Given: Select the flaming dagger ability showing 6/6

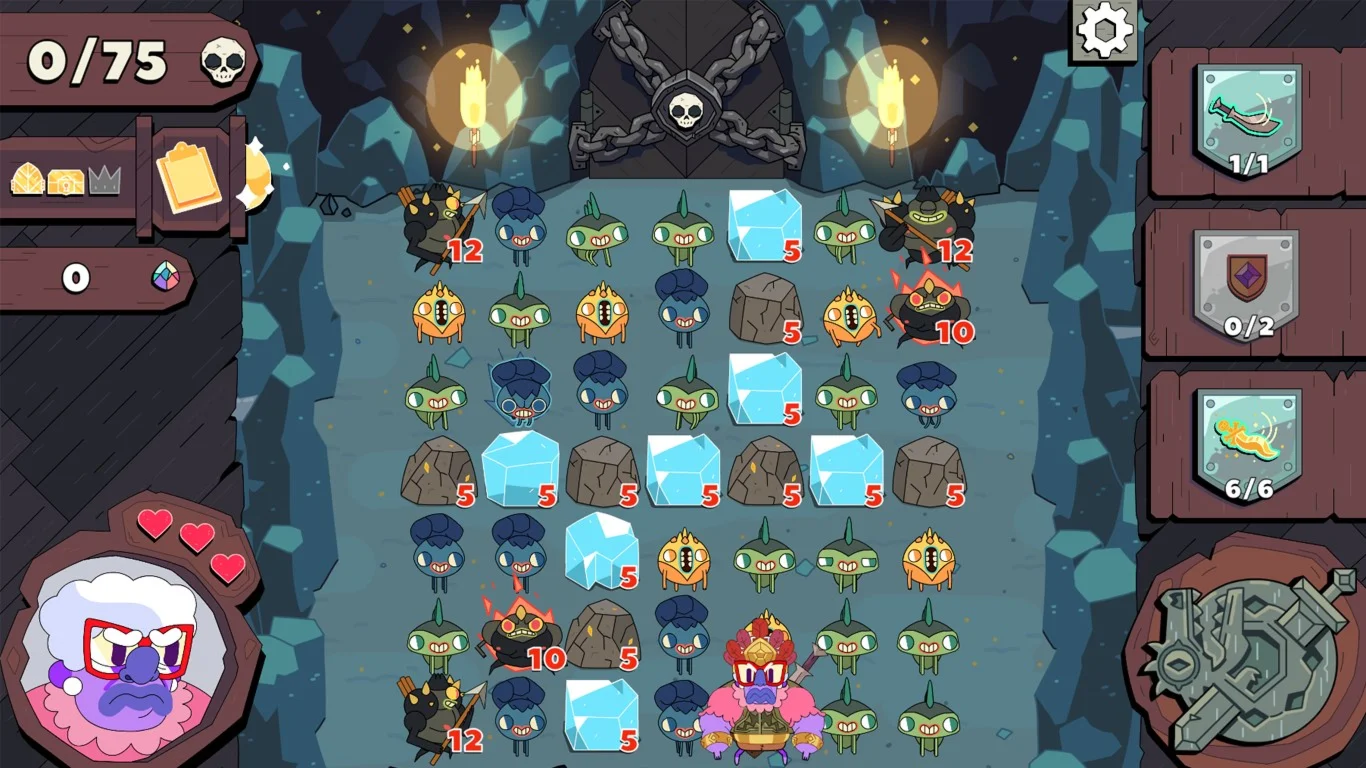Looking at the screenshot, I should pos(1247,445).
